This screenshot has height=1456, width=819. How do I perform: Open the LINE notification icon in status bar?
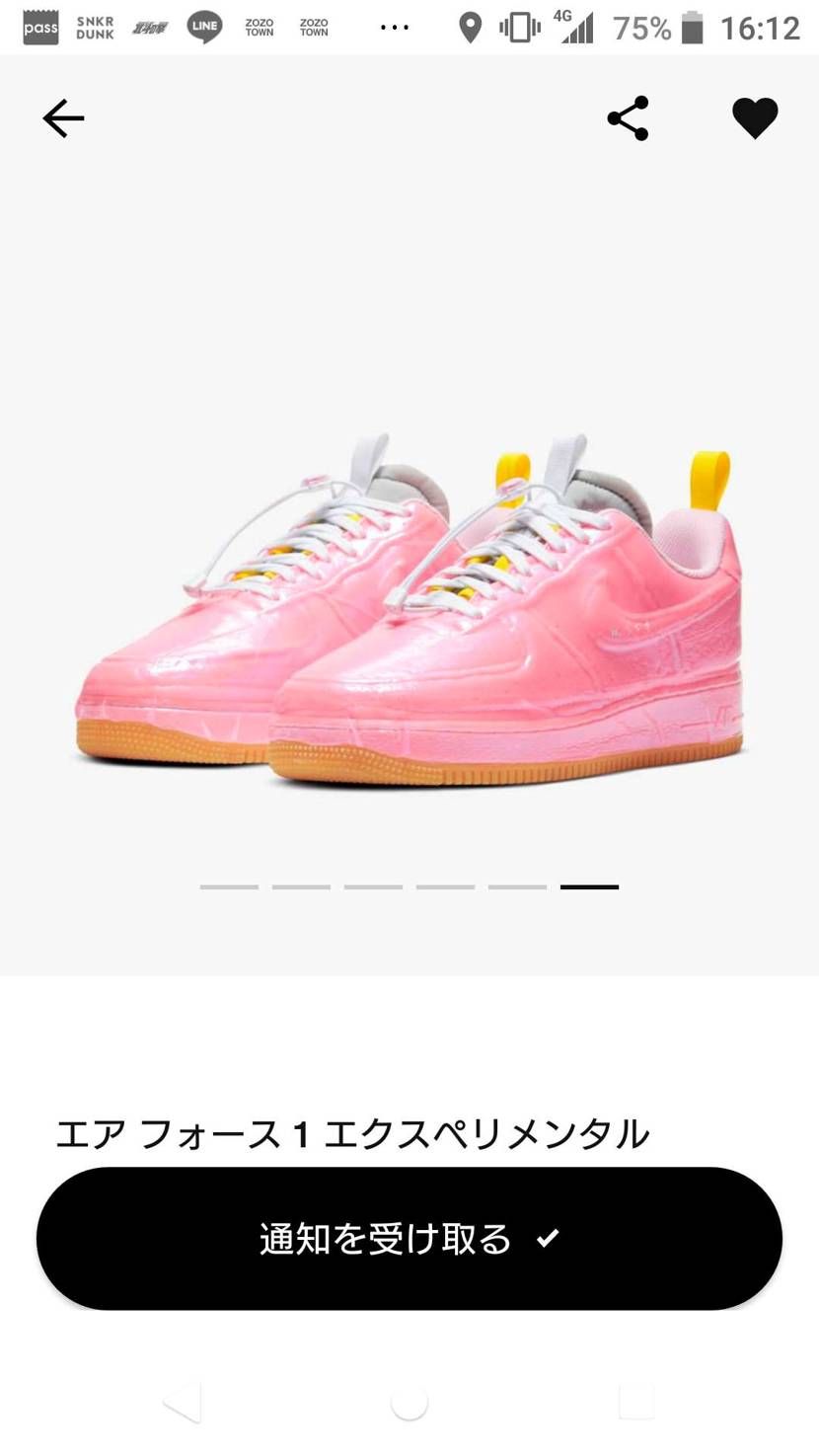click(204, 27)
